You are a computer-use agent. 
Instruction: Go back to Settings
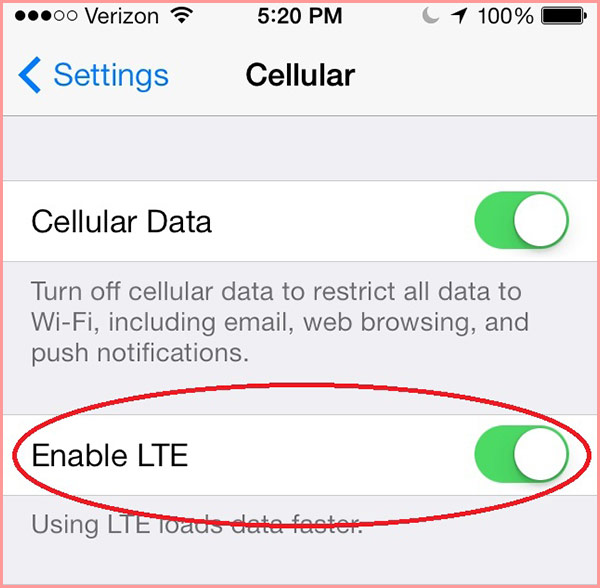[x=94, y=75]
